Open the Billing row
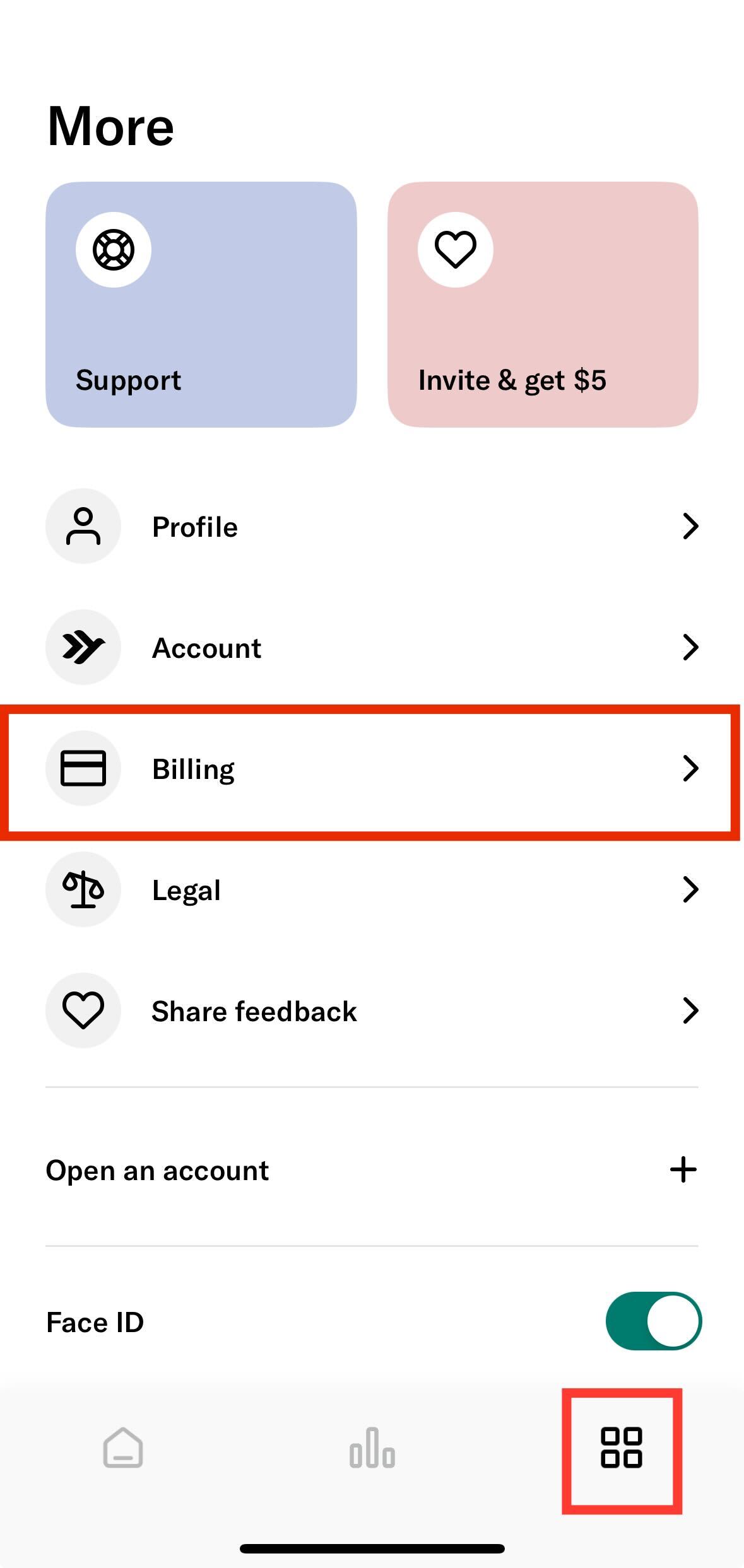Image resolution: width=744 pixels, height=1568 pixels. 372,768
